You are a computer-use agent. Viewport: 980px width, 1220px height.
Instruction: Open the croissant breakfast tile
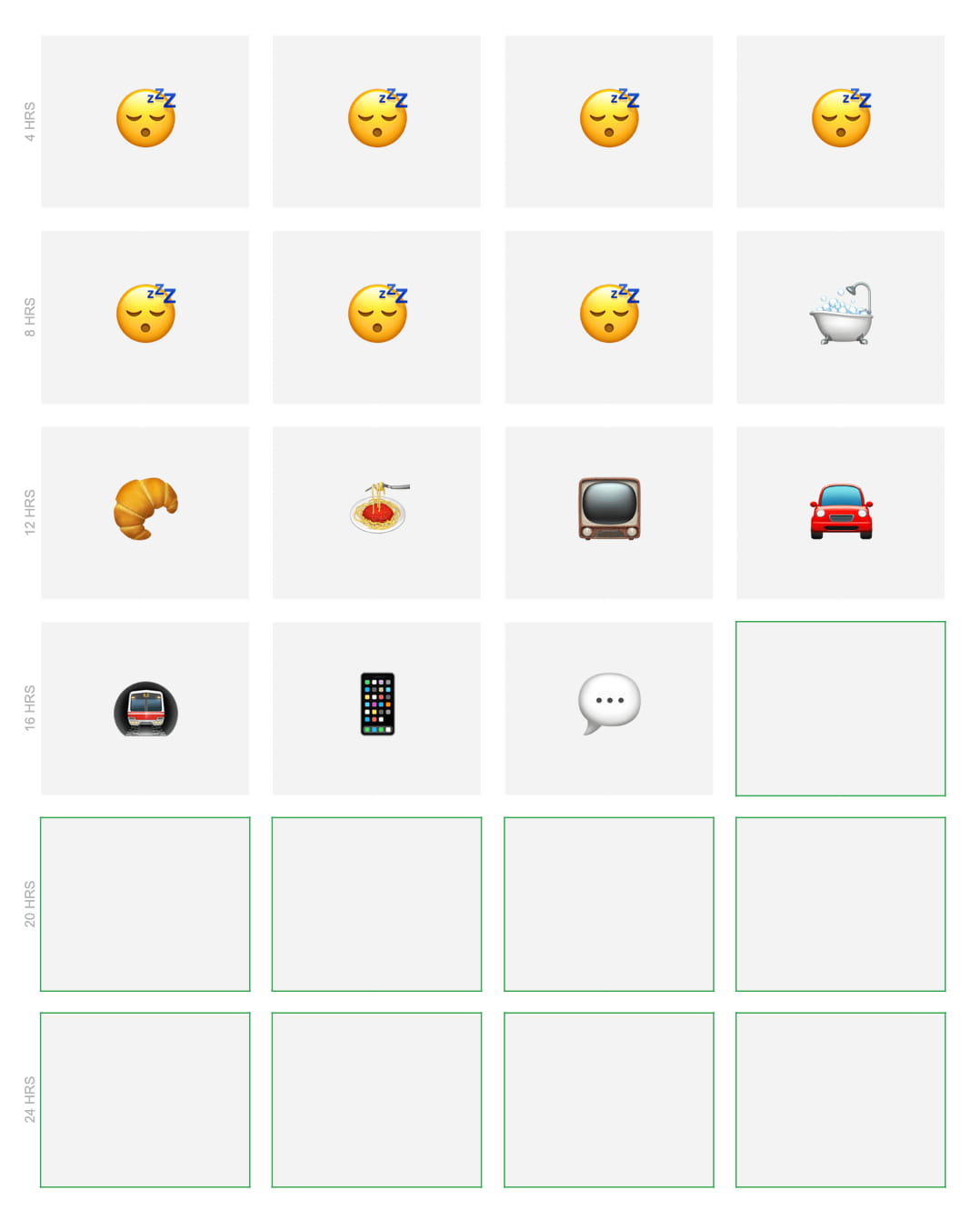pos(145,512)
